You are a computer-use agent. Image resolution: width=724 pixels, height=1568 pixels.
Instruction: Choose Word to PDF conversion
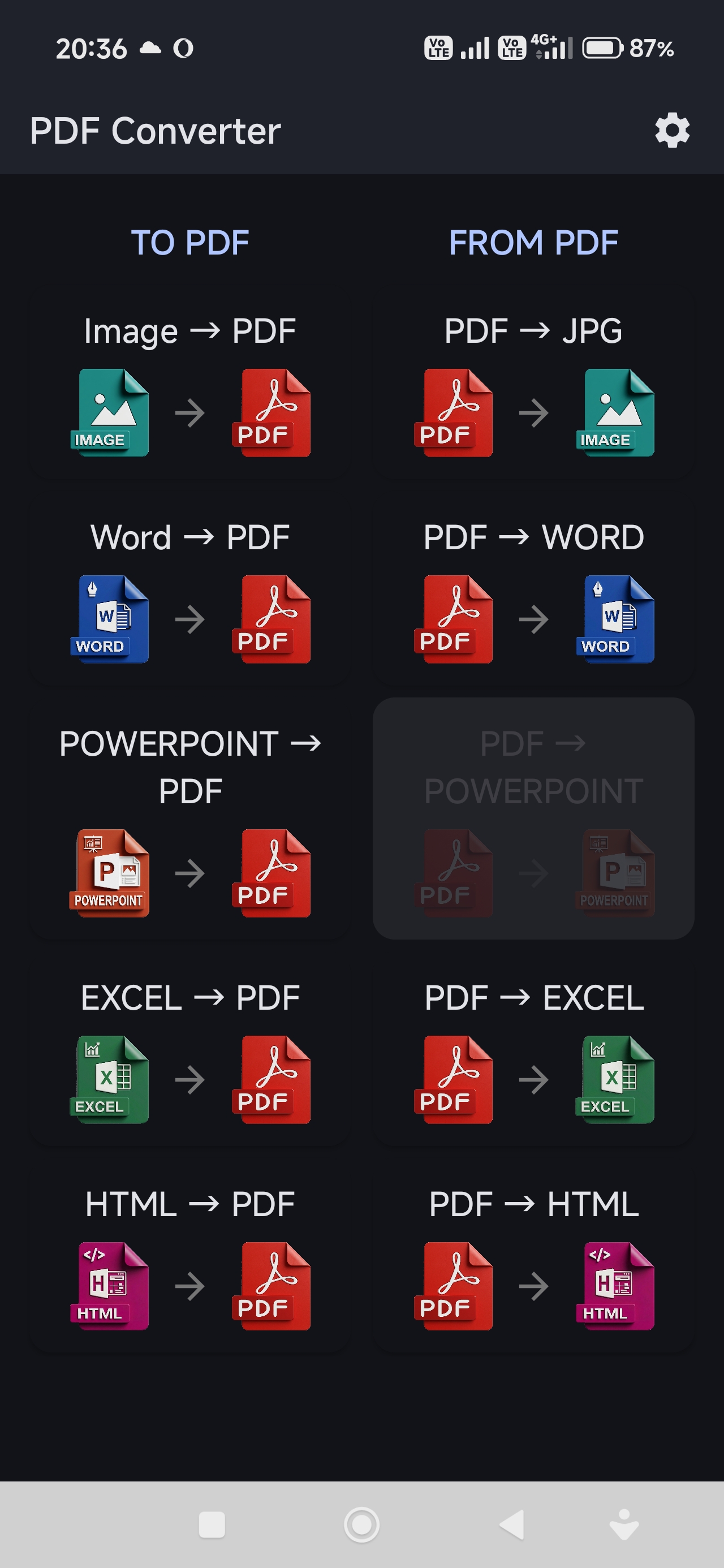point(190,591)
